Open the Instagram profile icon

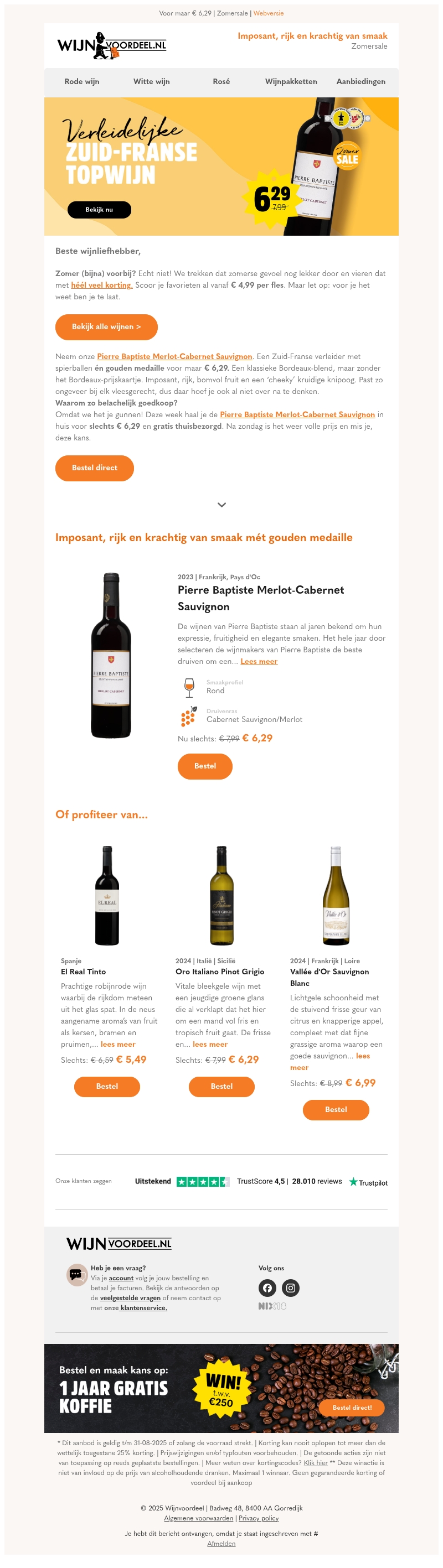pyautogui.click(x=291, y=1287)
